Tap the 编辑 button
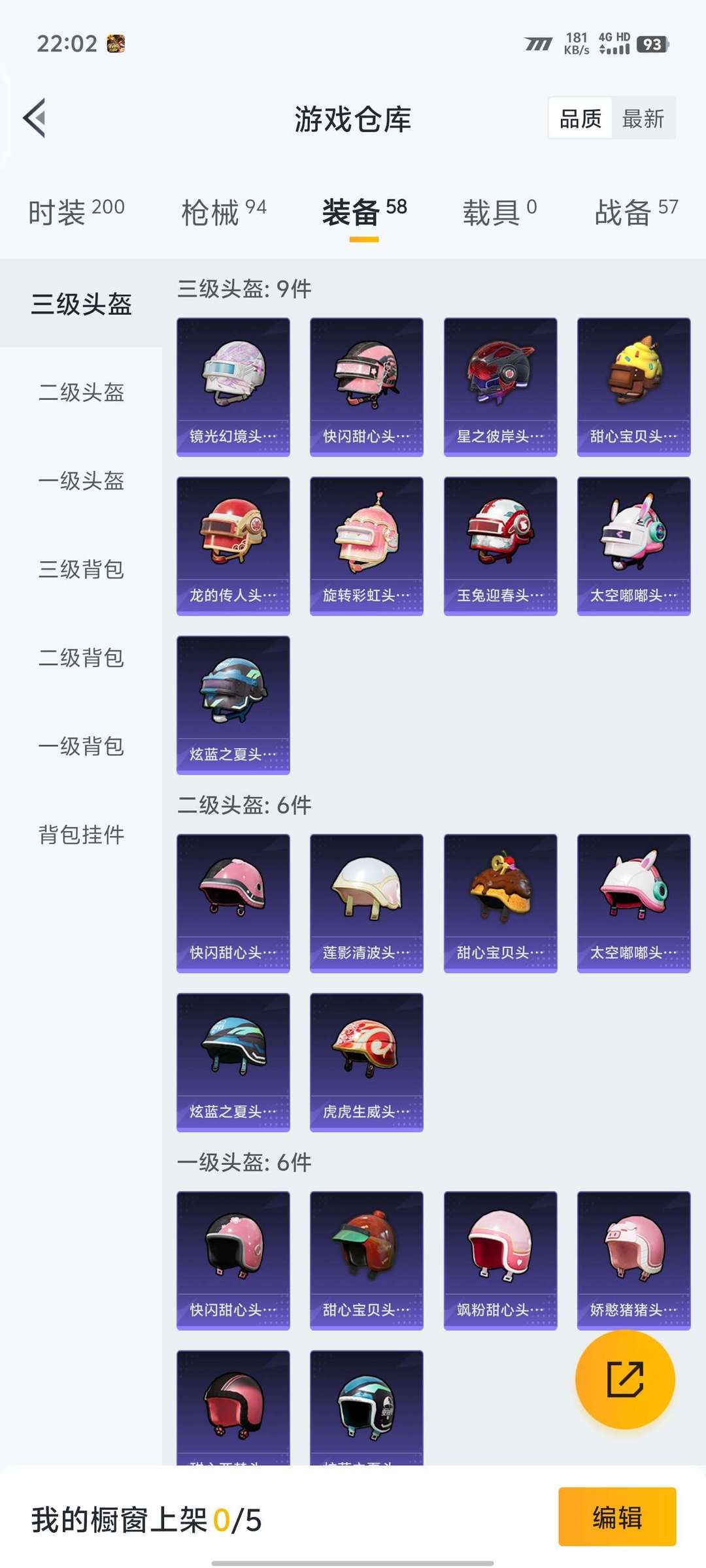 click(x=617, y=1516)
